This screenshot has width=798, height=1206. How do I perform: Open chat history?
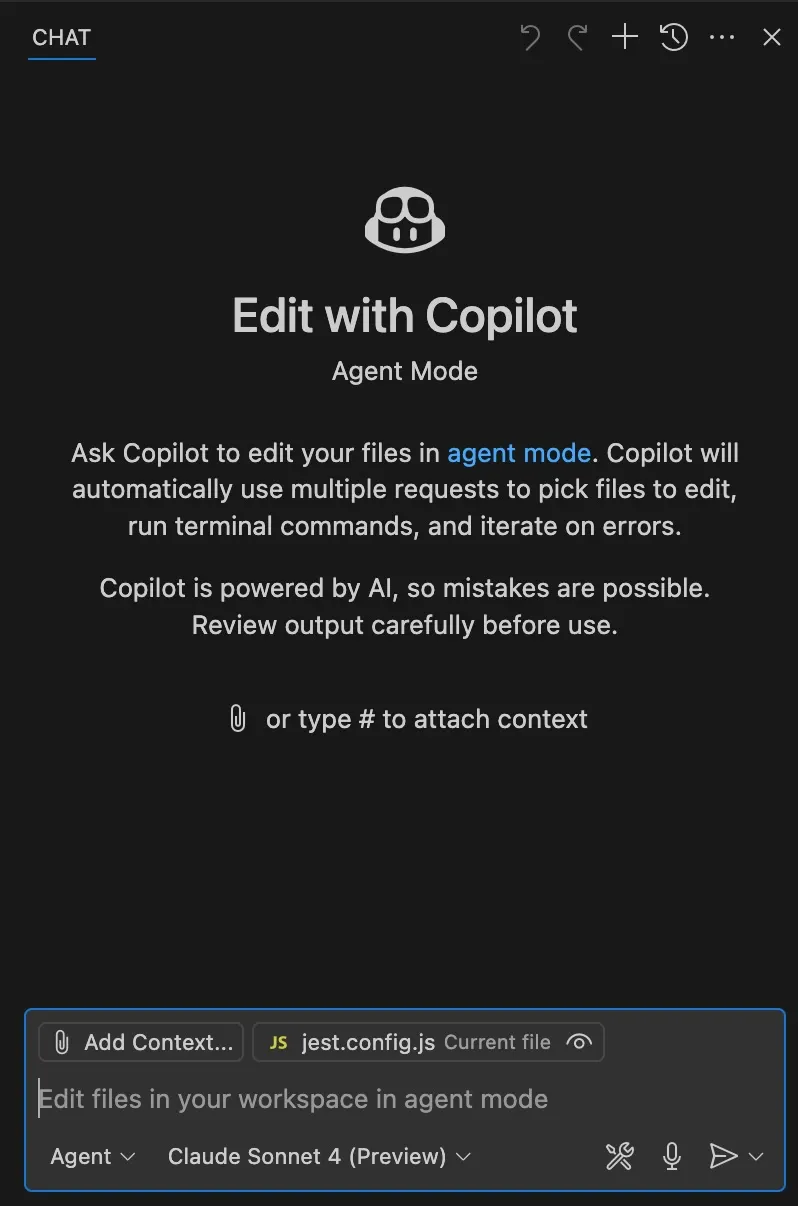click(674, 38)
